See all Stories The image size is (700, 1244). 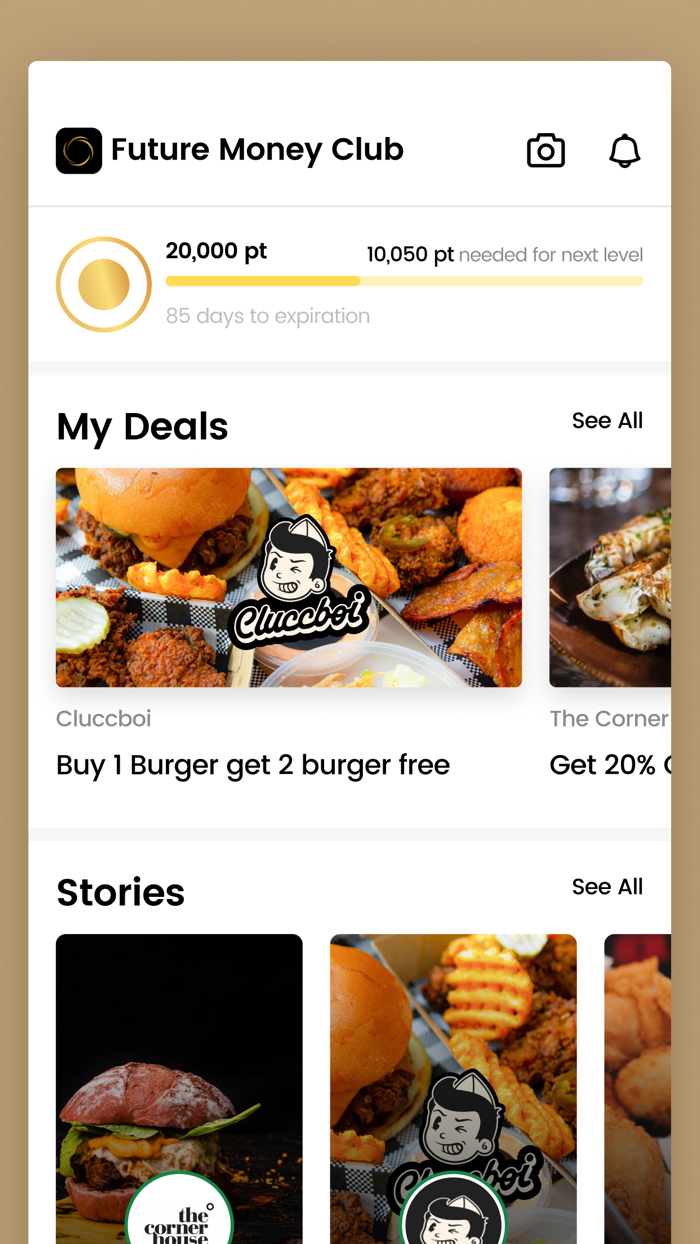607,887
